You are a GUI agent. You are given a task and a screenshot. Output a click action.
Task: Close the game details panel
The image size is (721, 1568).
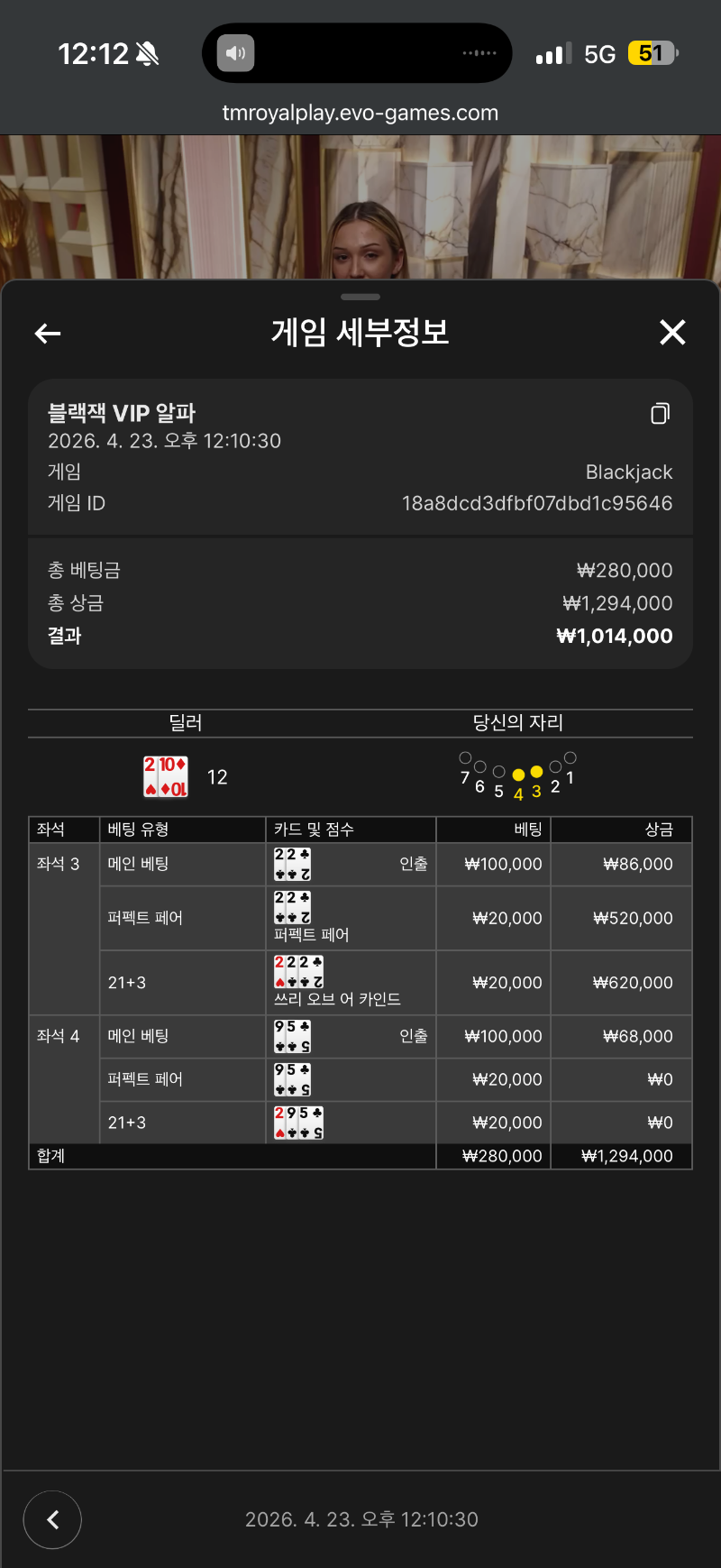(672, 333)
